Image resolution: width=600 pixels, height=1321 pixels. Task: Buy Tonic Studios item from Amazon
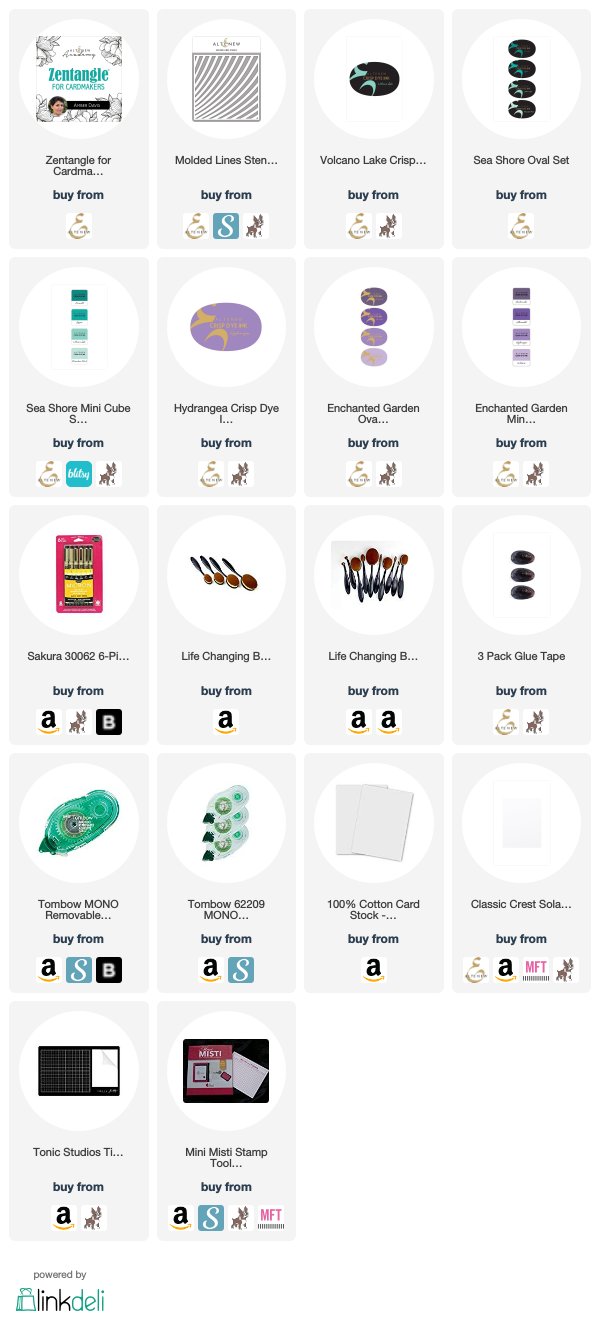click(64, 1218)
